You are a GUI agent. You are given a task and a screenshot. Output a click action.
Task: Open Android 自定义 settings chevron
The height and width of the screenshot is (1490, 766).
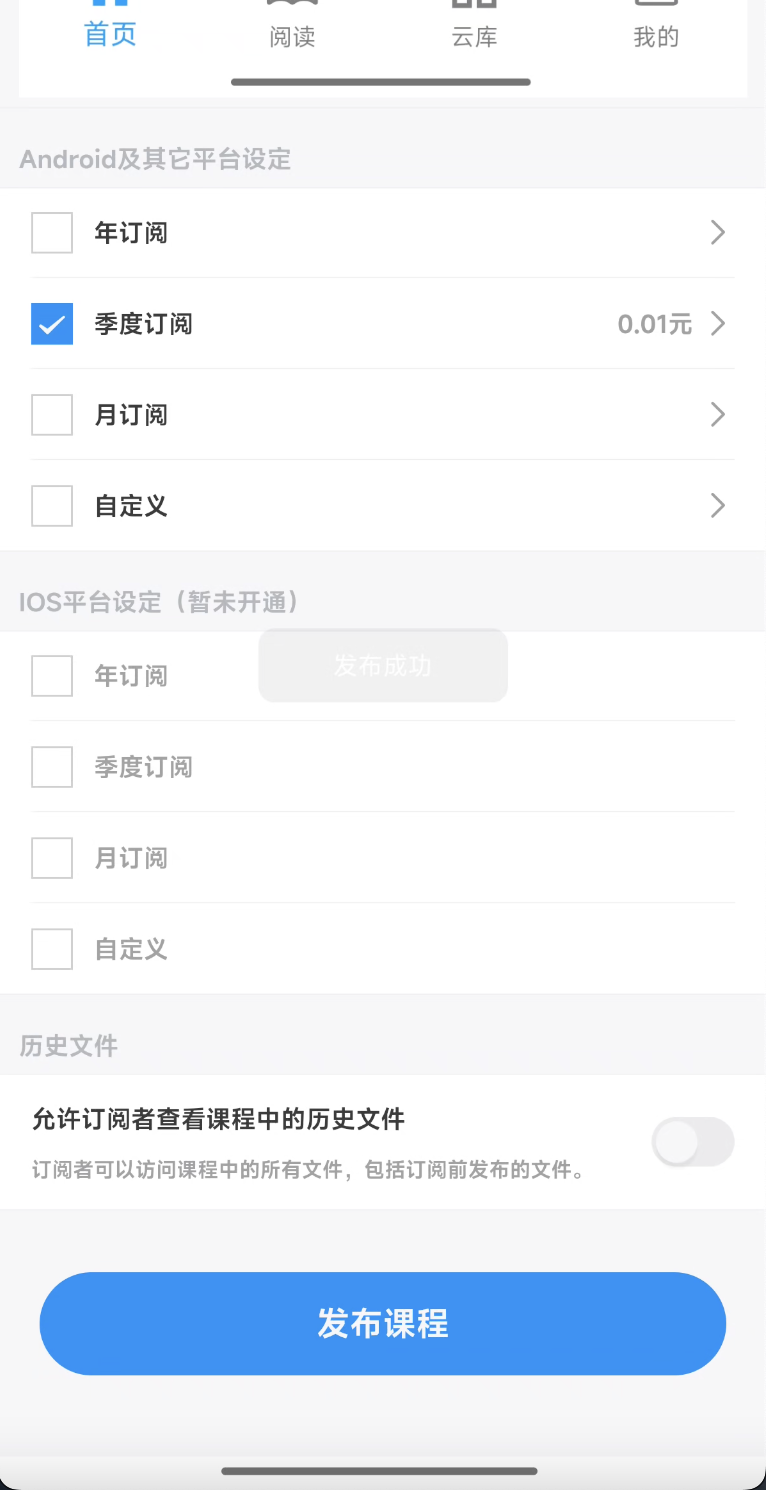(717, 506)
